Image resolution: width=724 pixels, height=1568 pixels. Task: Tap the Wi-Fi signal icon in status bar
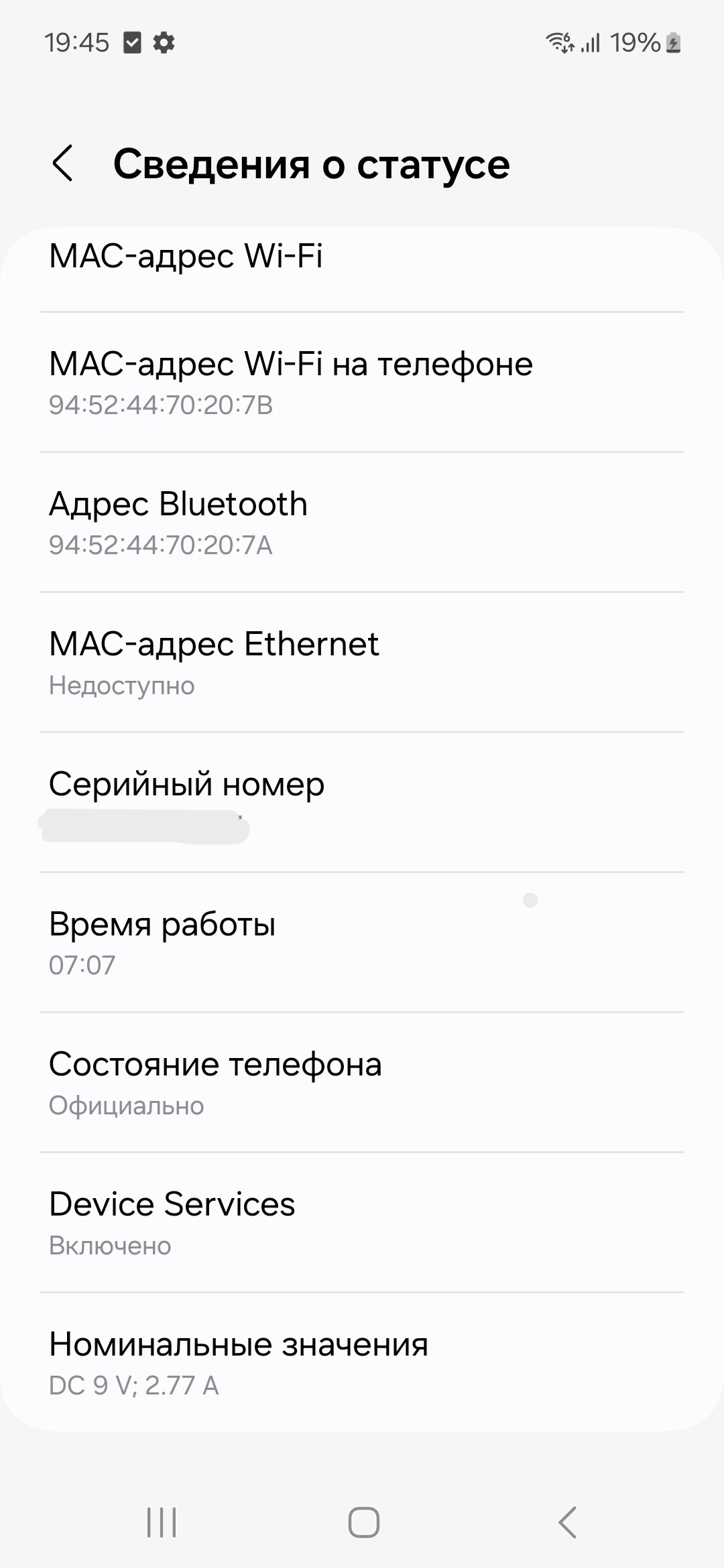click(x=558, y=43)
